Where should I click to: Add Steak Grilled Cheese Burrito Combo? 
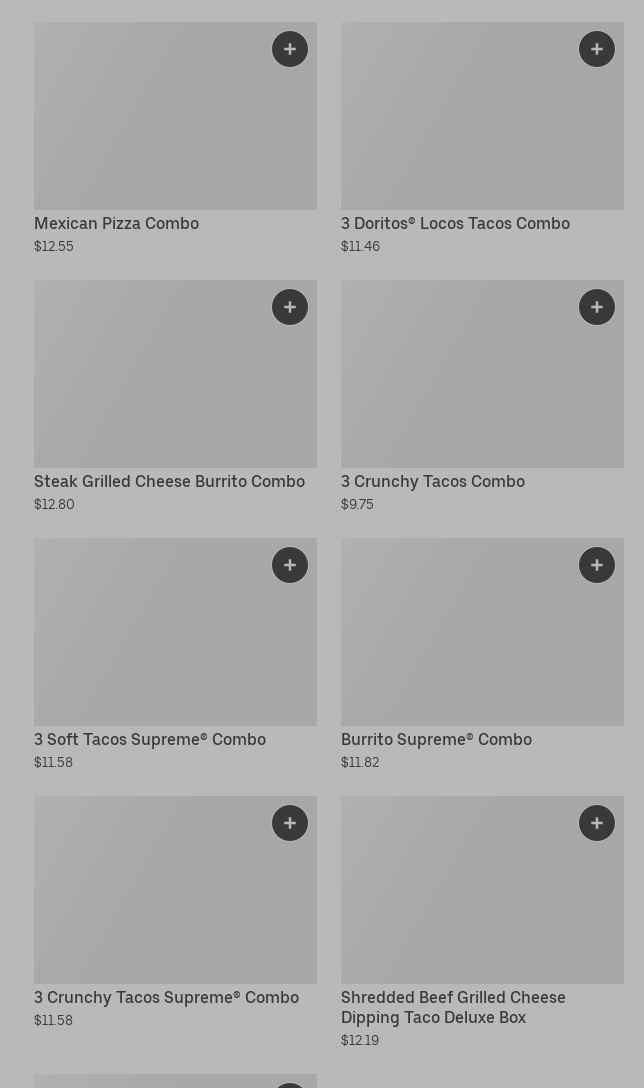[290, 307]
